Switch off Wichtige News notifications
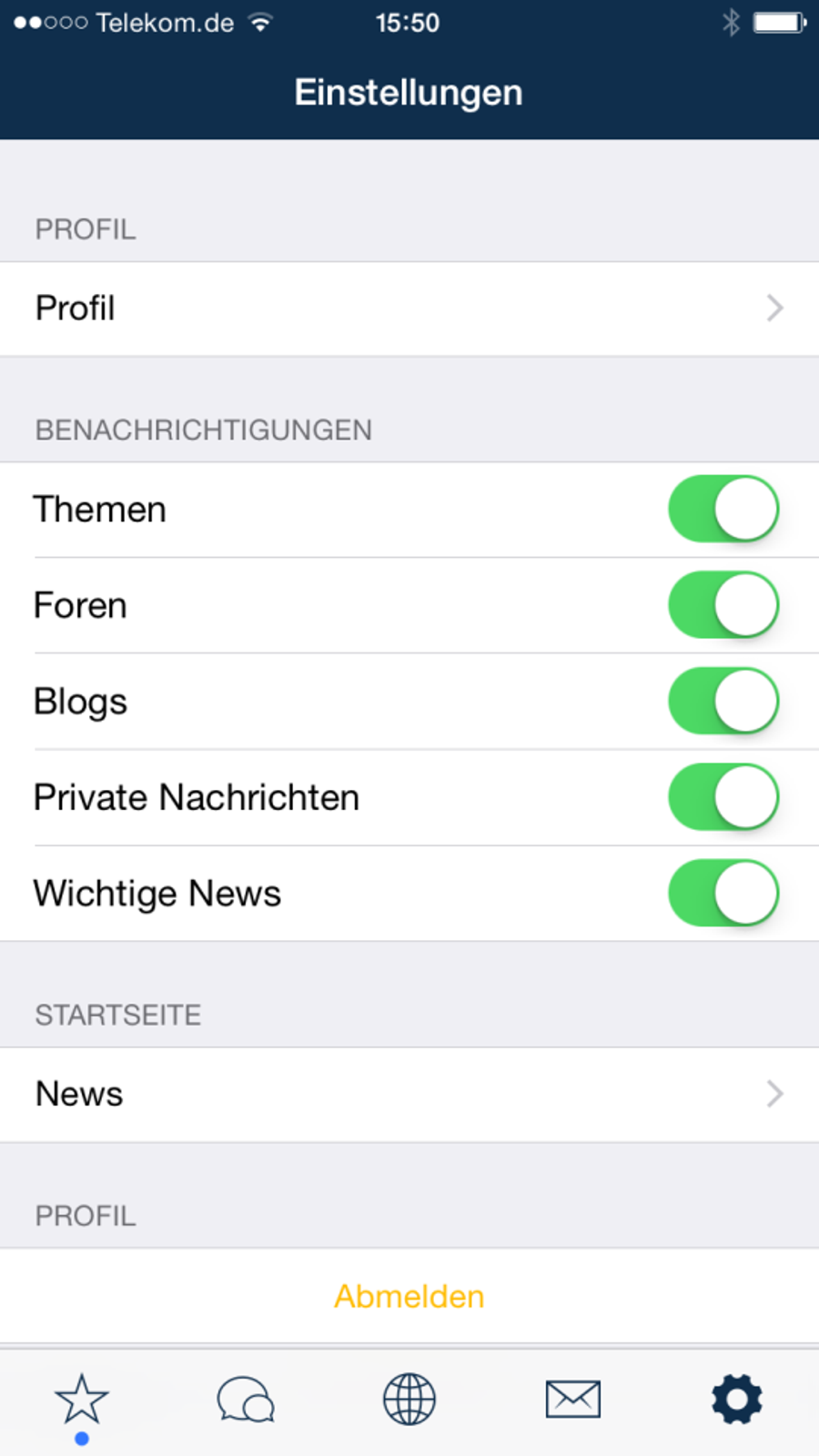Screen dimensions: 819x1456 pyautogui.click(x=723, y=893)
